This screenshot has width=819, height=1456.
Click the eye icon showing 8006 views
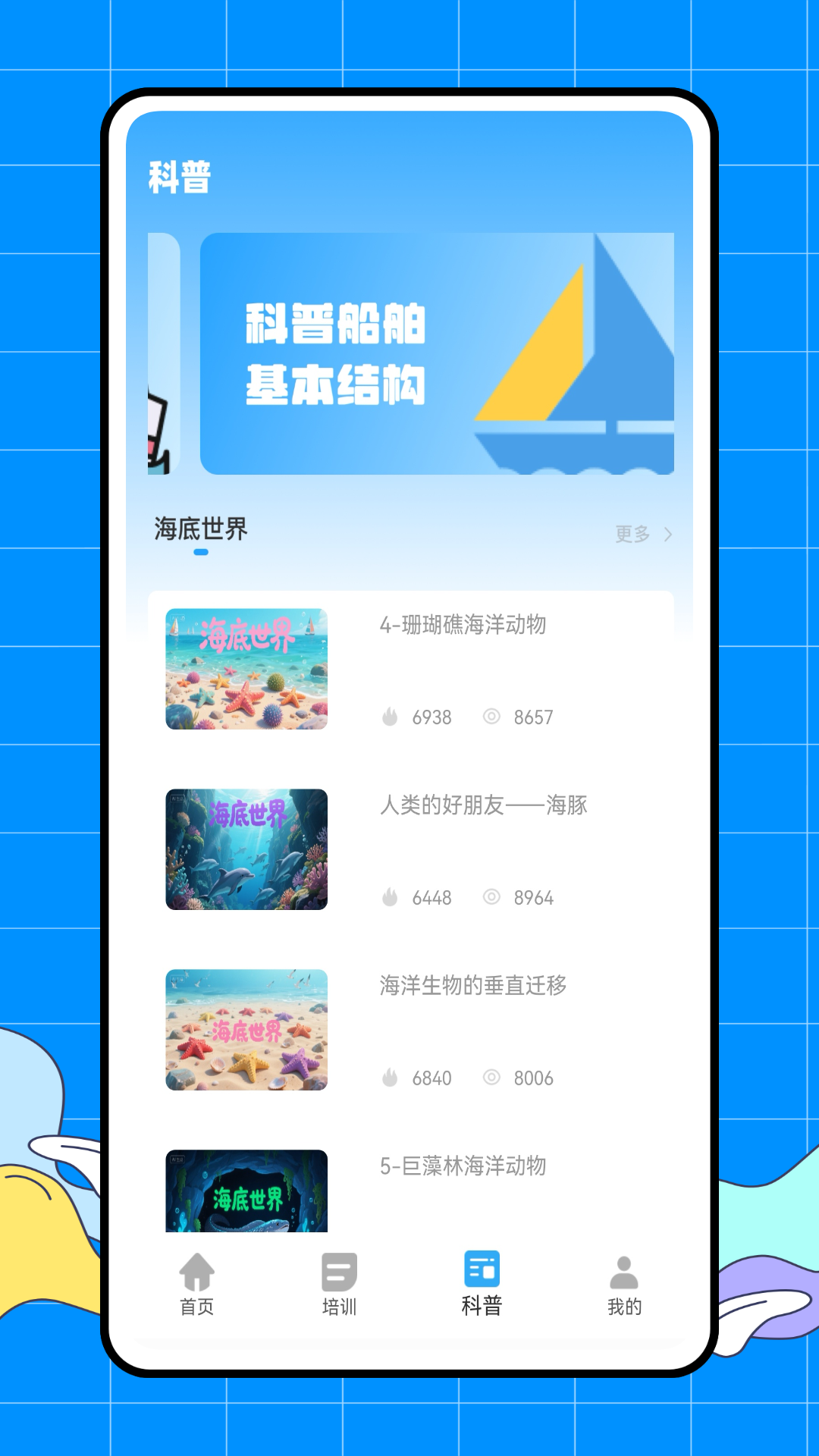click(494, 1078)
